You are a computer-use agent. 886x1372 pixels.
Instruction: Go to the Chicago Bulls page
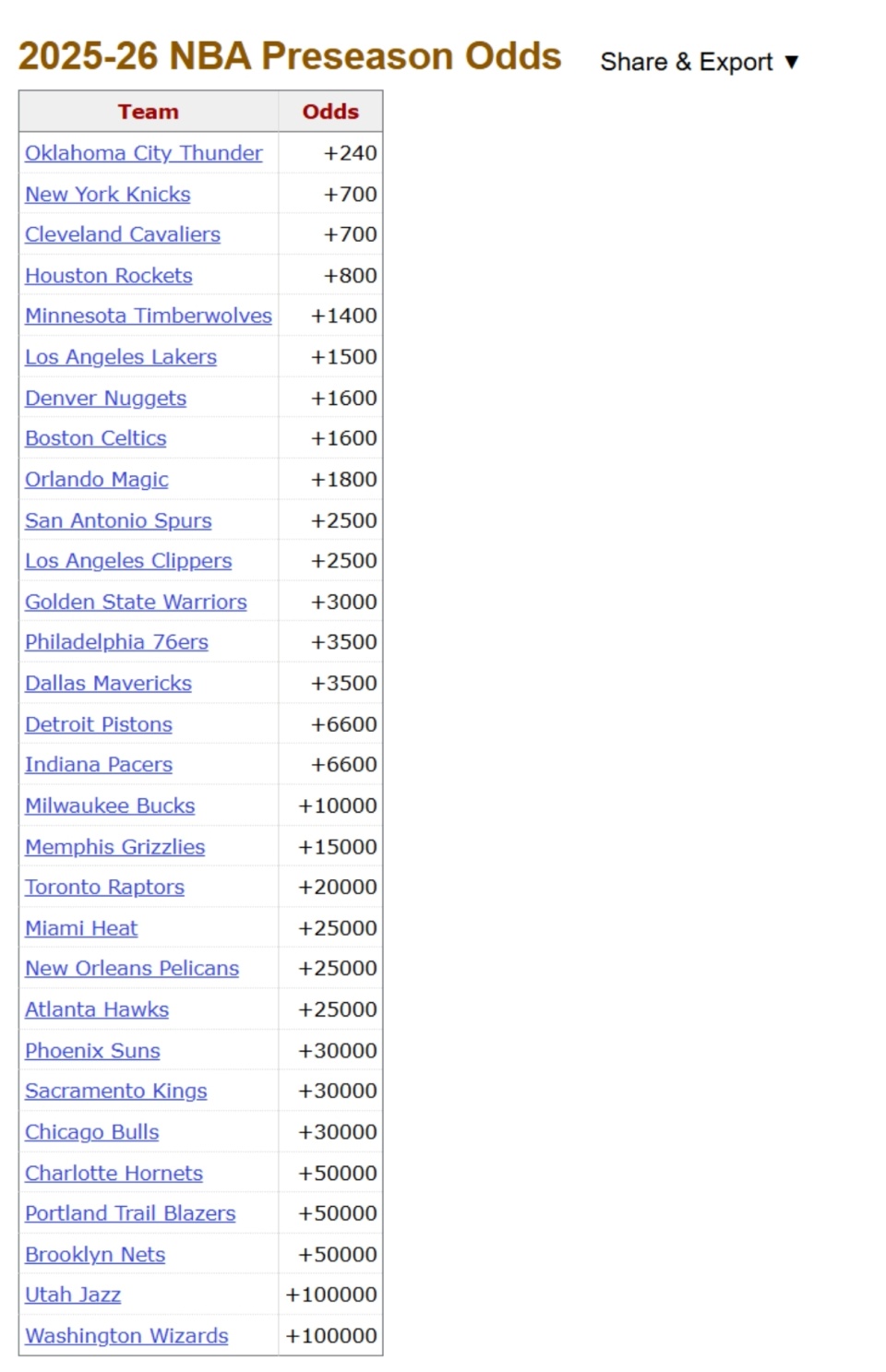click(91, 1132)
